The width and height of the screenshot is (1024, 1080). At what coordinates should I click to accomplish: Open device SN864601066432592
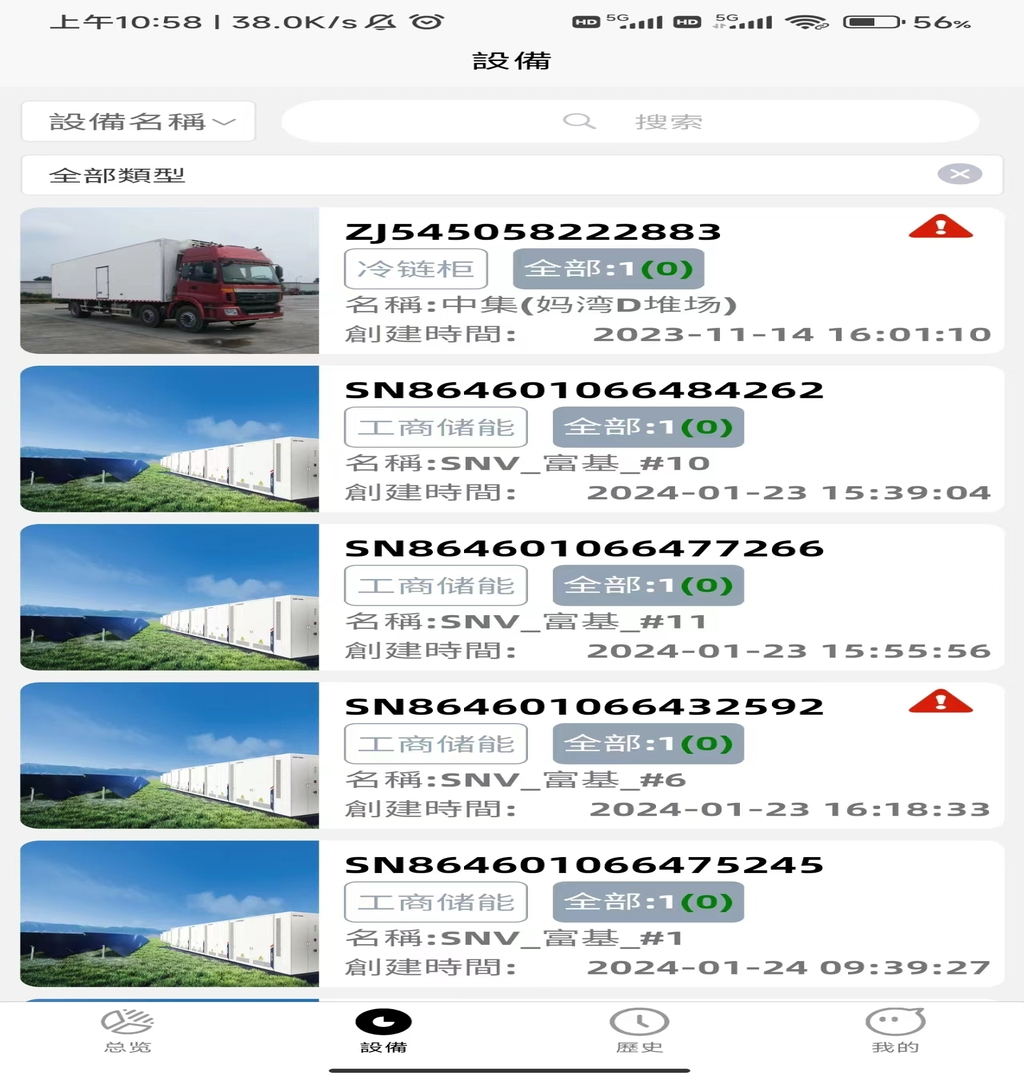584,706
